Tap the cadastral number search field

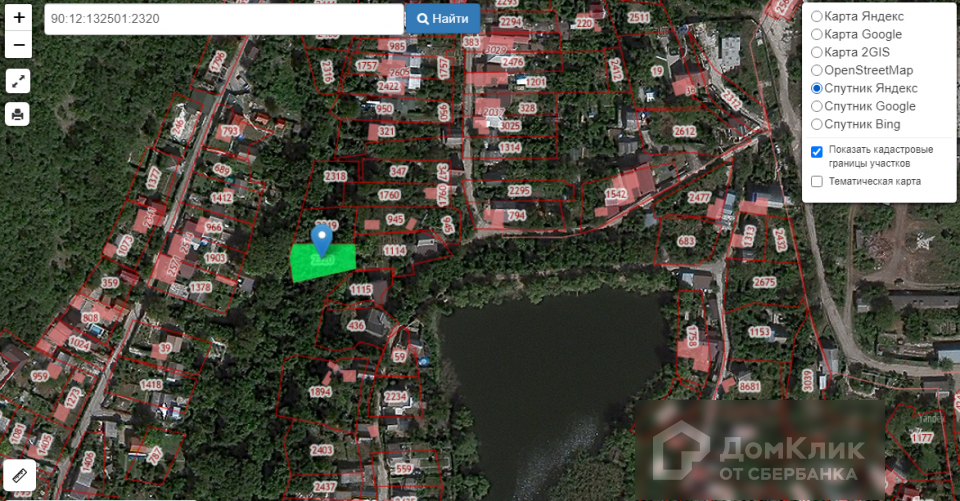224,19
